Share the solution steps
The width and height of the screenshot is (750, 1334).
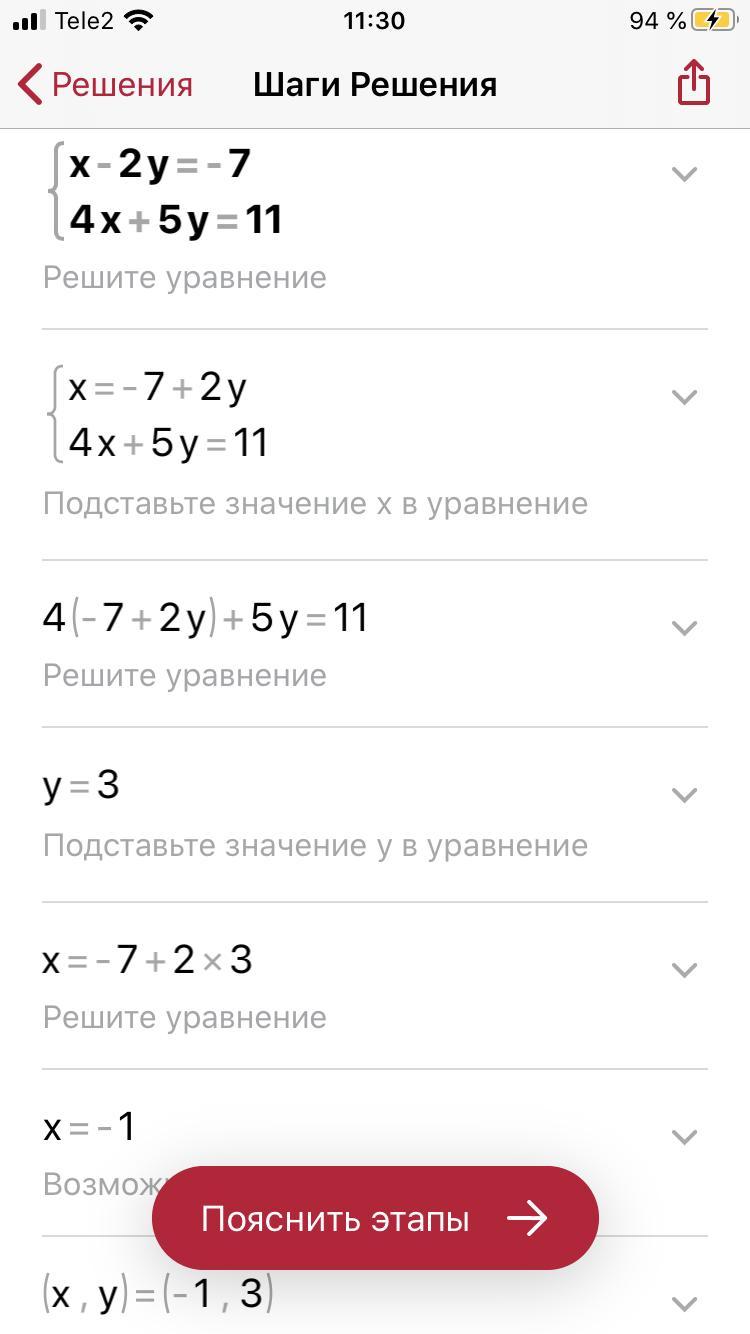click(x=693, y=83)
